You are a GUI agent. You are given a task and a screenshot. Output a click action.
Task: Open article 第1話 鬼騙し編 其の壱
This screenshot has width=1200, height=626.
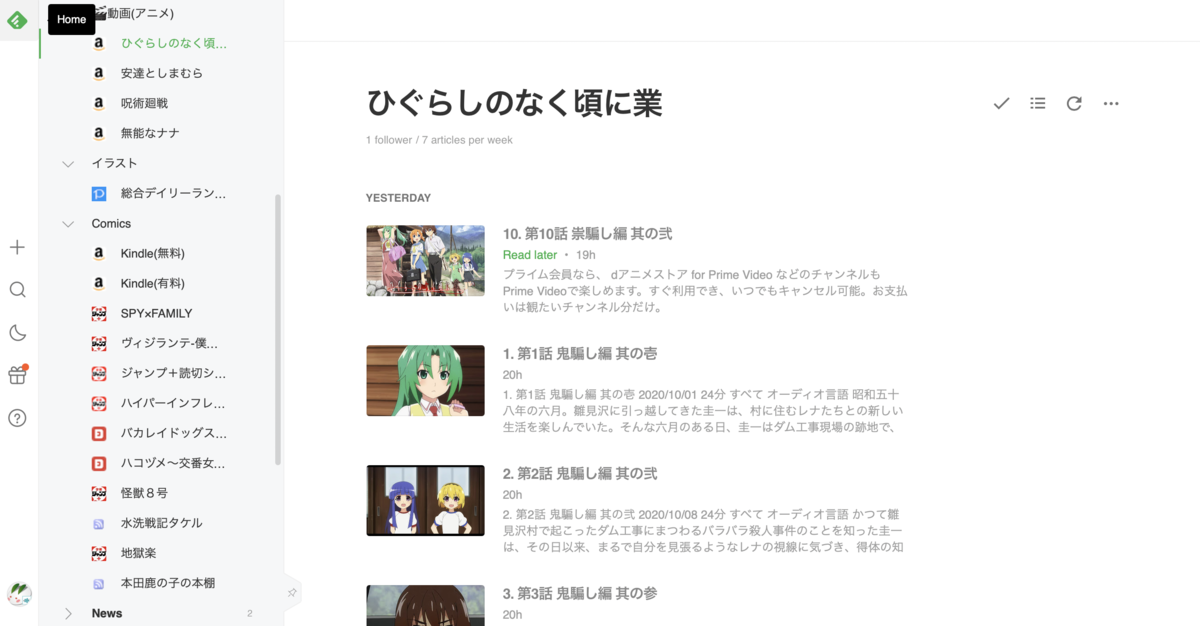tap(579, 354)
